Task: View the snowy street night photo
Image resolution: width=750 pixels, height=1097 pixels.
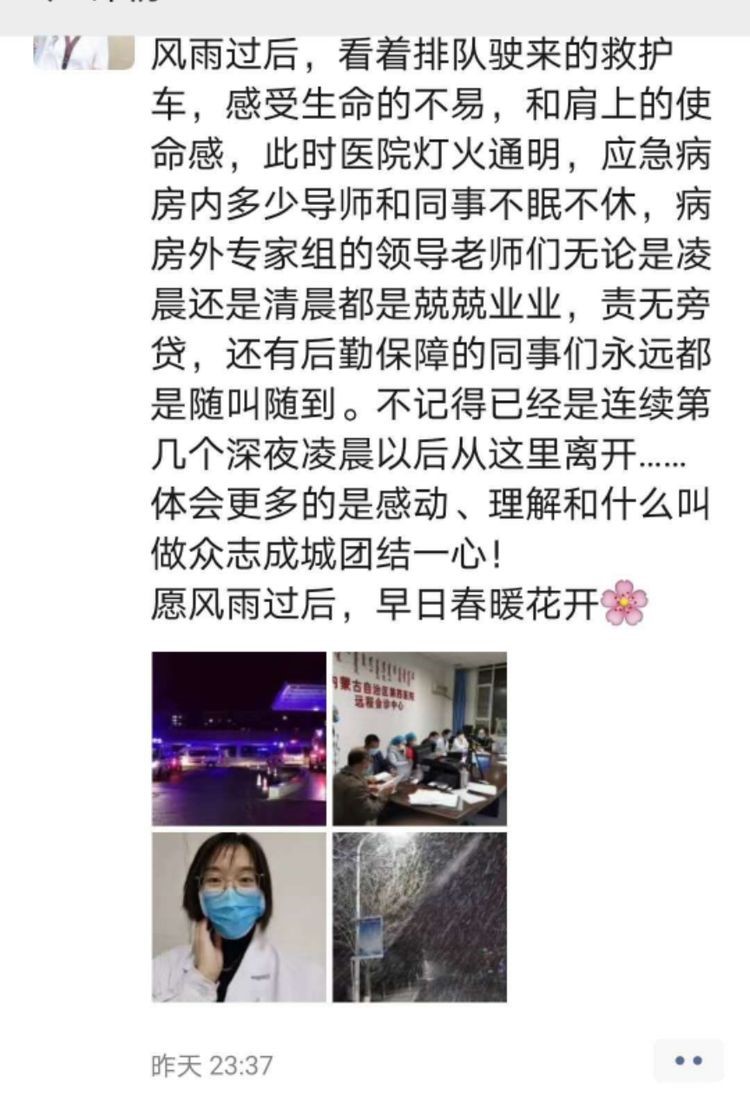Action: point(419,916)
